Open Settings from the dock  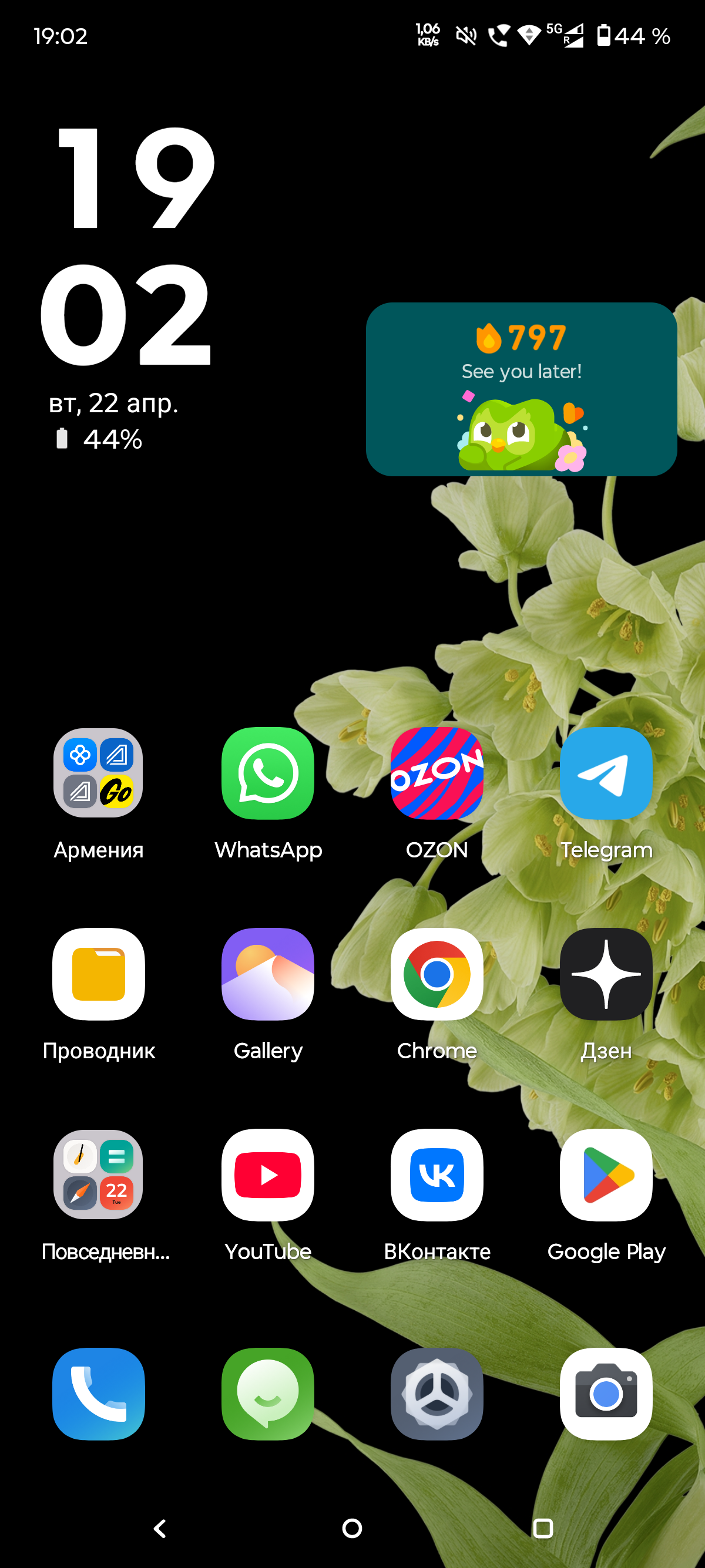click(437, 1394)
